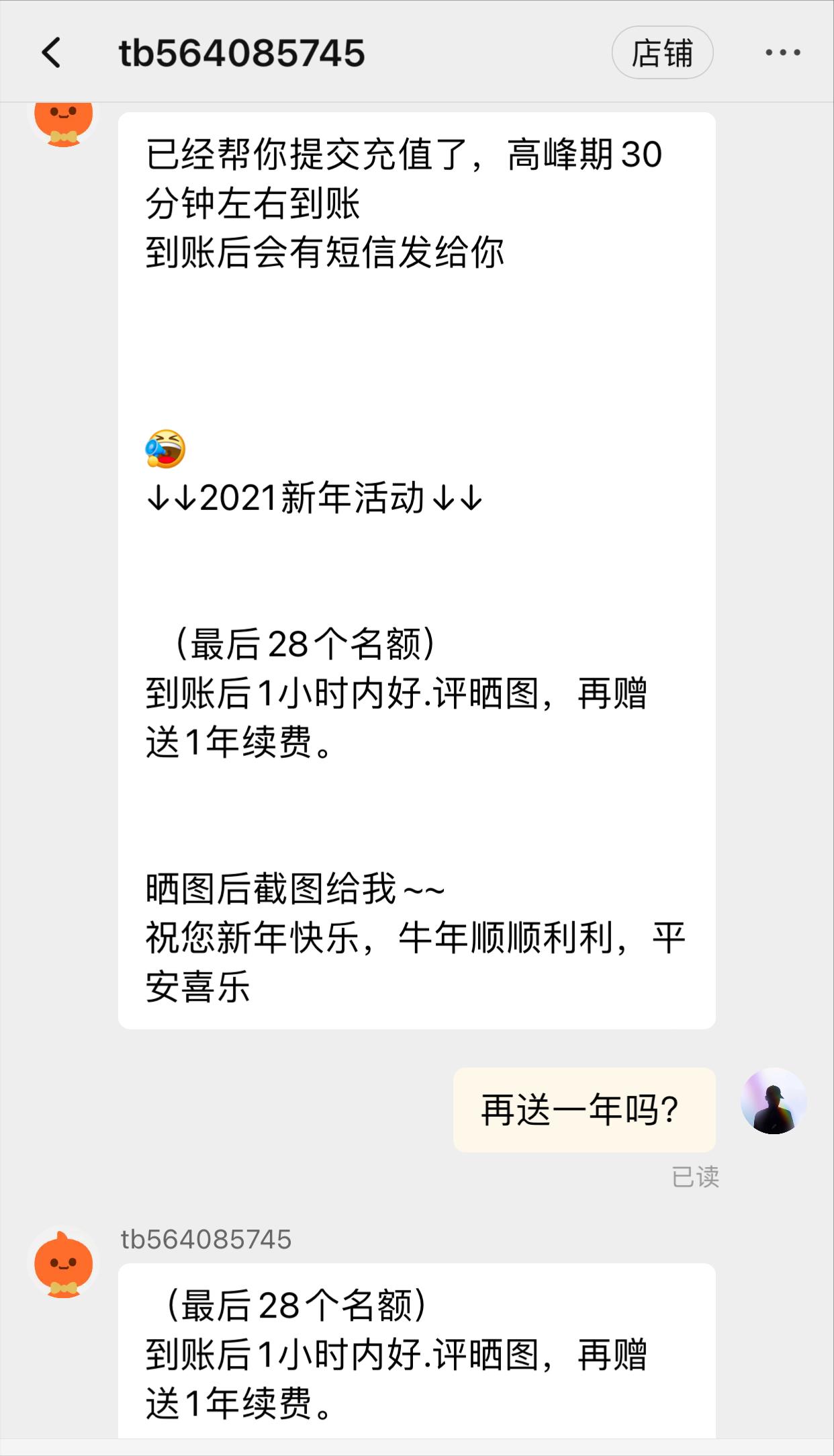Tap the navigation bar at the top
The height and width of the screenshot is (1456, 834).
tap(417, 52)
